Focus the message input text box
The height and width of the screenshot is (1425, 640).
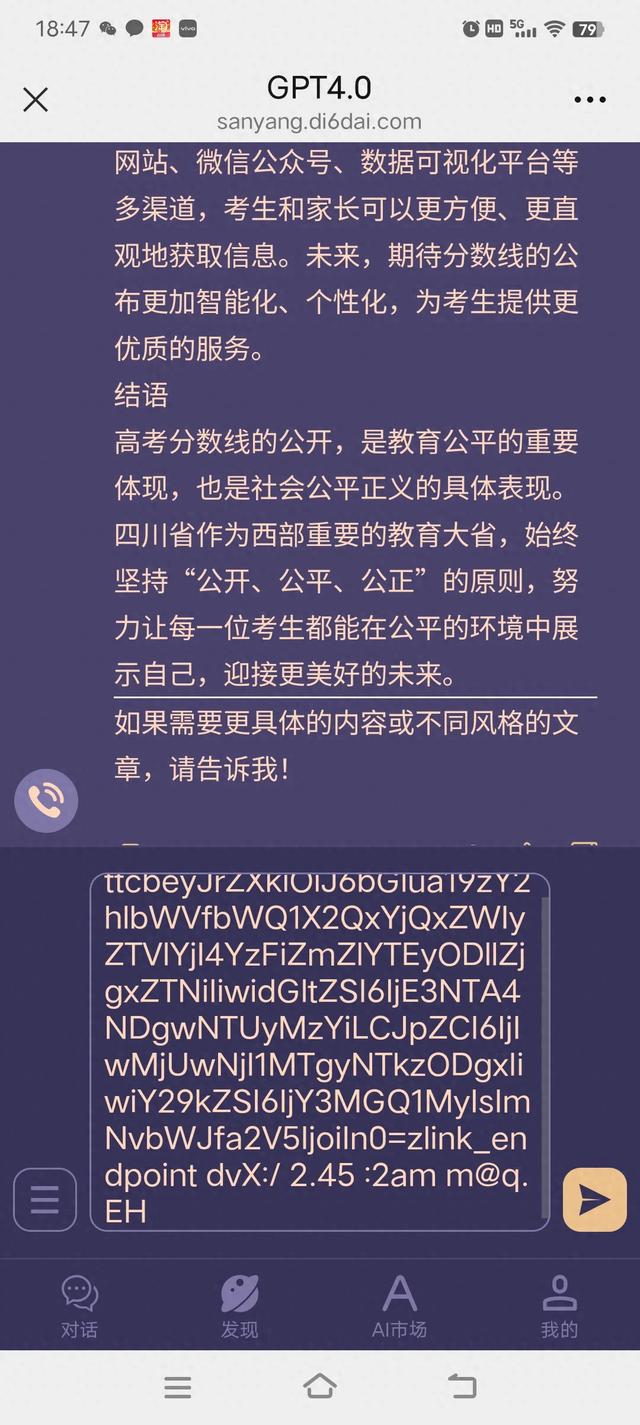click(320, 1051)
